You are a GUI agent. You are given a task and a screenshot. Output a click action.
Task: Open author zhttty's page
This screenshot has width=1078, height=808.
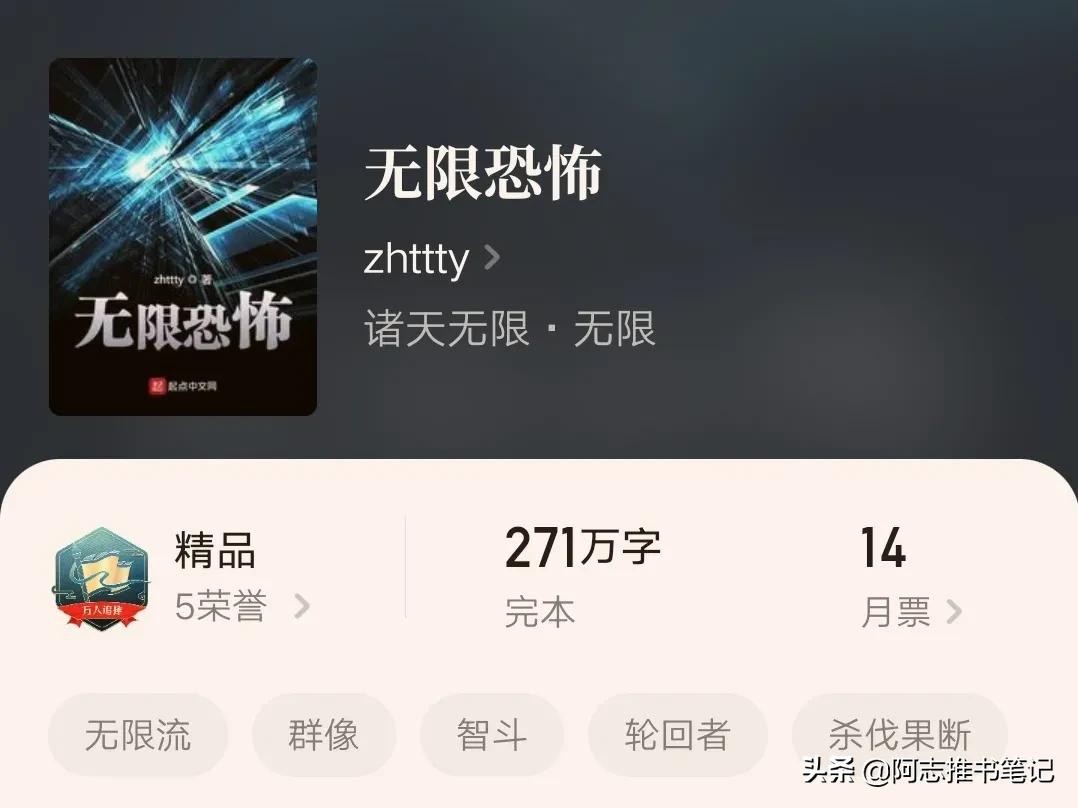click(x=430, y=259)
